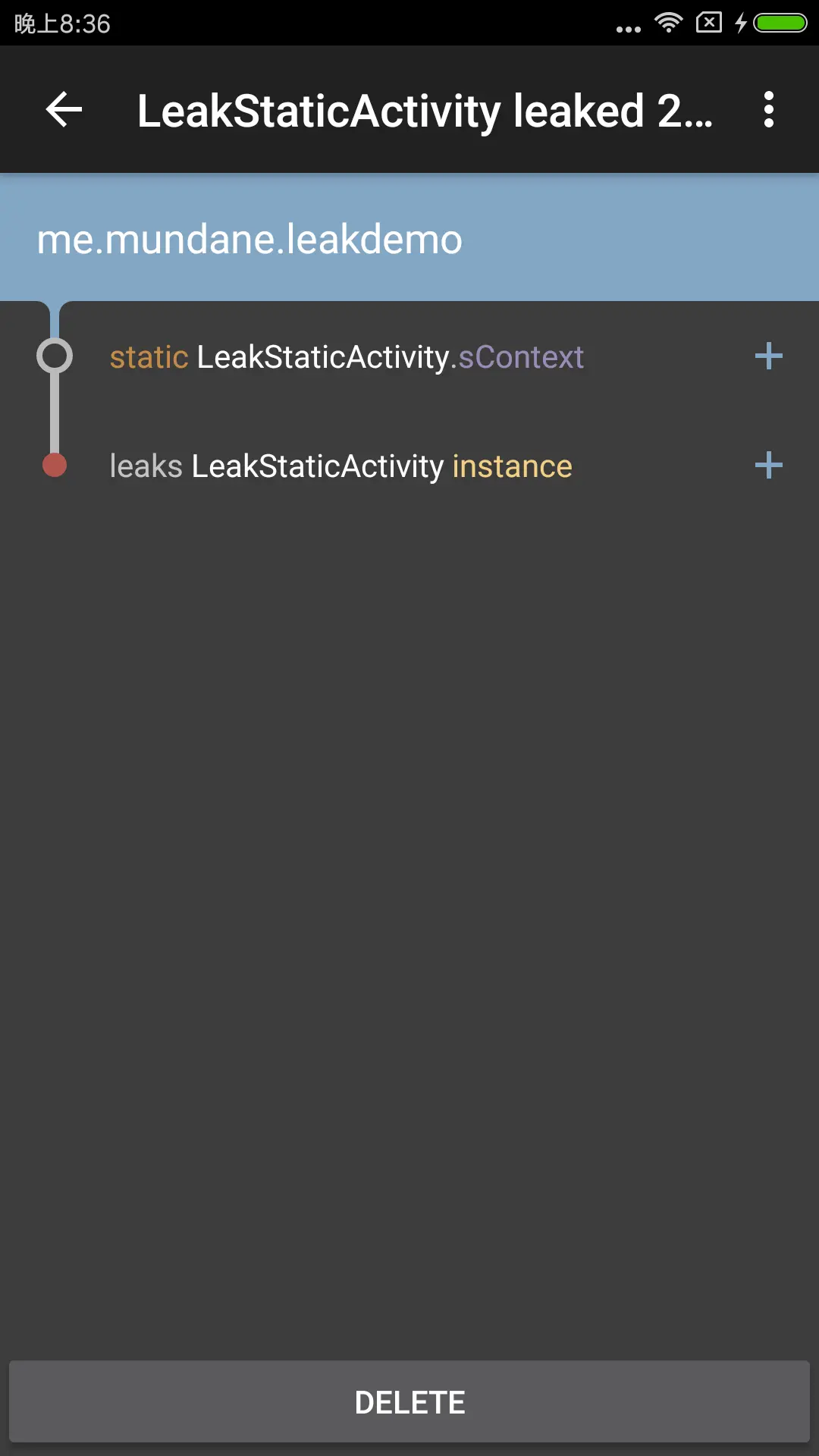This screenshot has height=1456, width=819.
Task: Open the overflow menu
Action: (768, 110)
